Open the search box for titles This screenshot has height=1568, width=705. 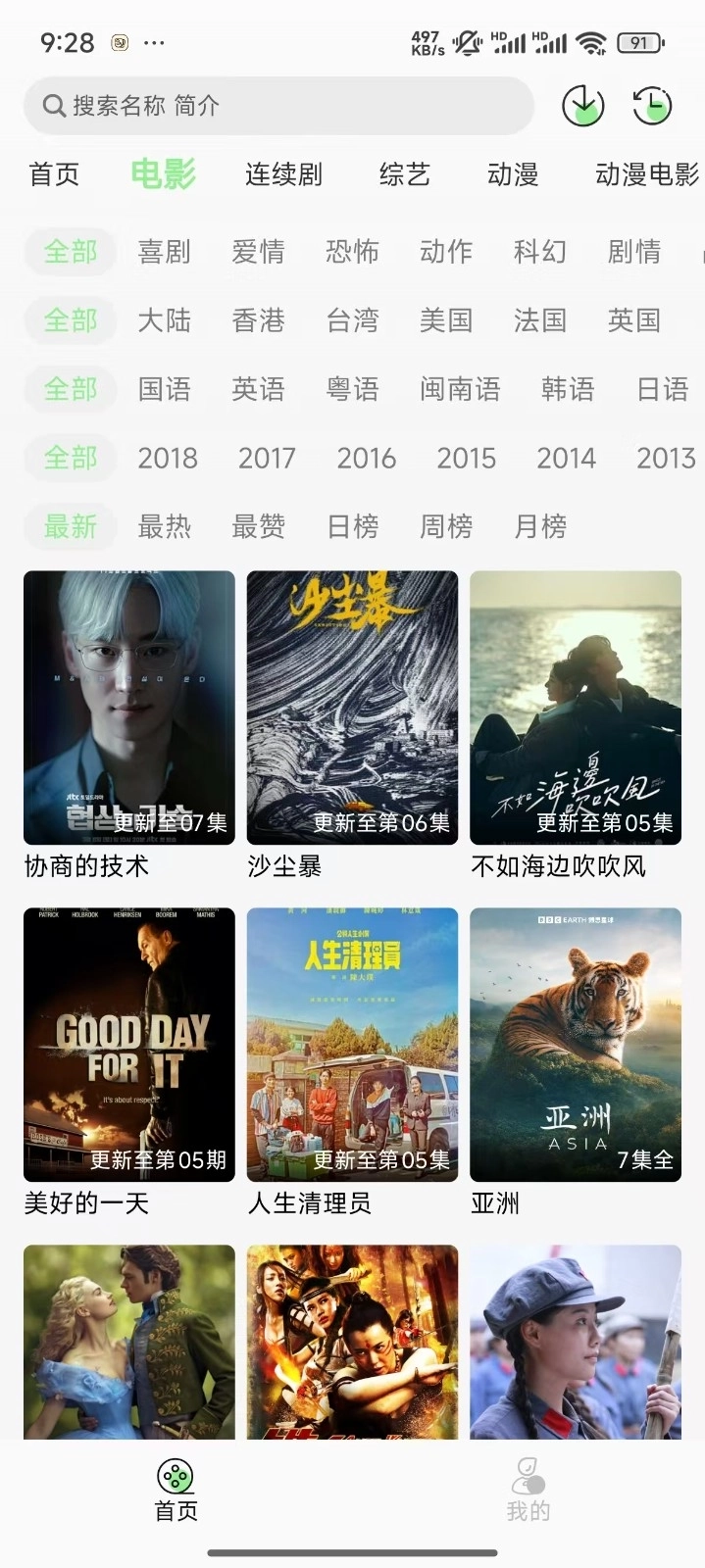pyautogui.click(x=277, y=106)
